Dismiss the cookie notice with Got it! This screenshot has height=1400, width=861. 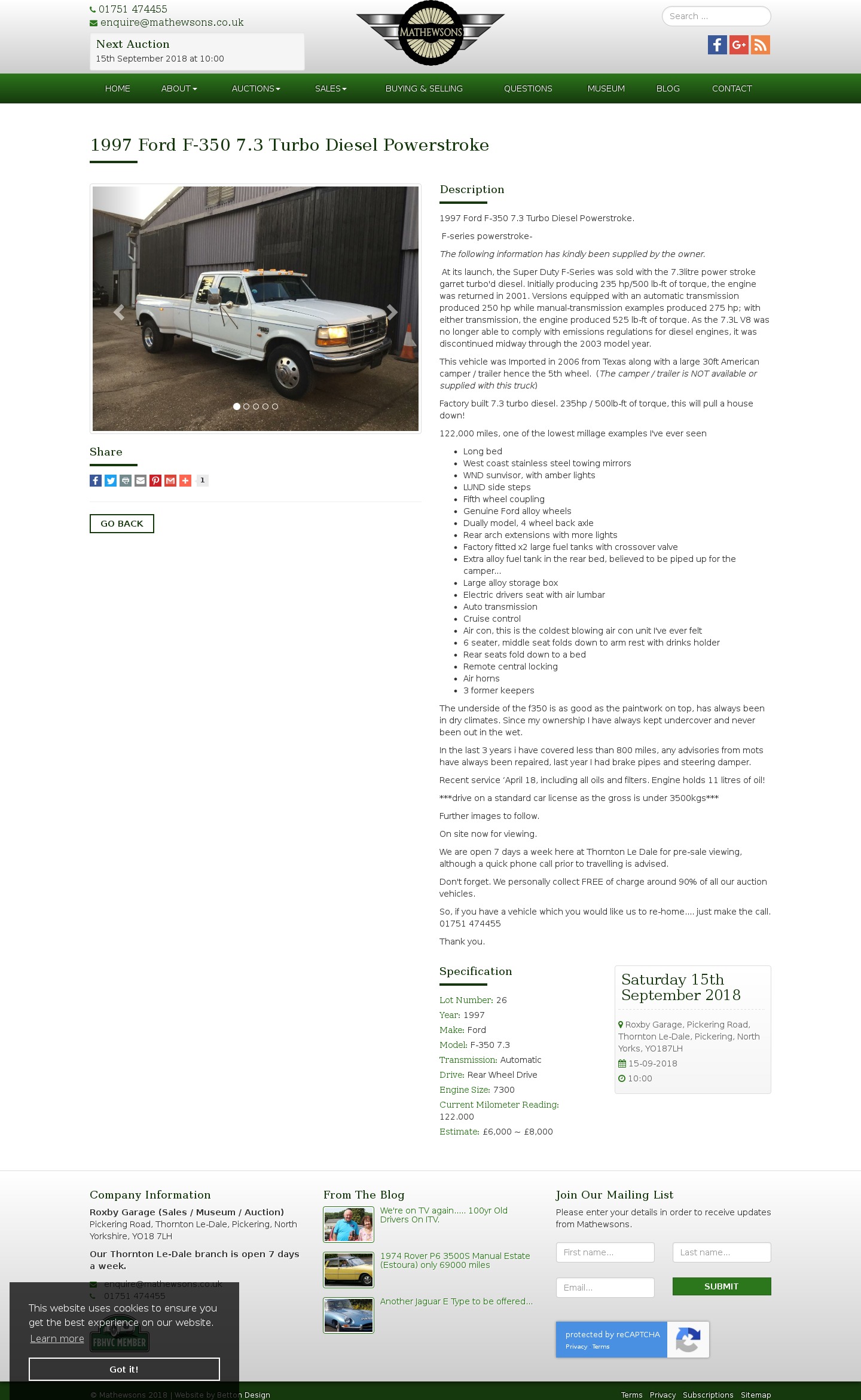[x=124, y=1369]
